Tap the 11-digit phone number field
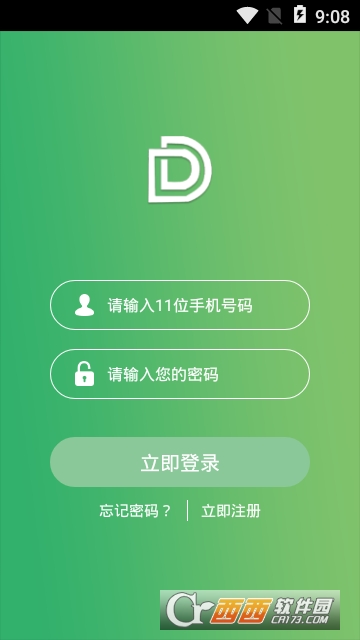Viewport: 360px width, 640px height. (x=180, y=305)
